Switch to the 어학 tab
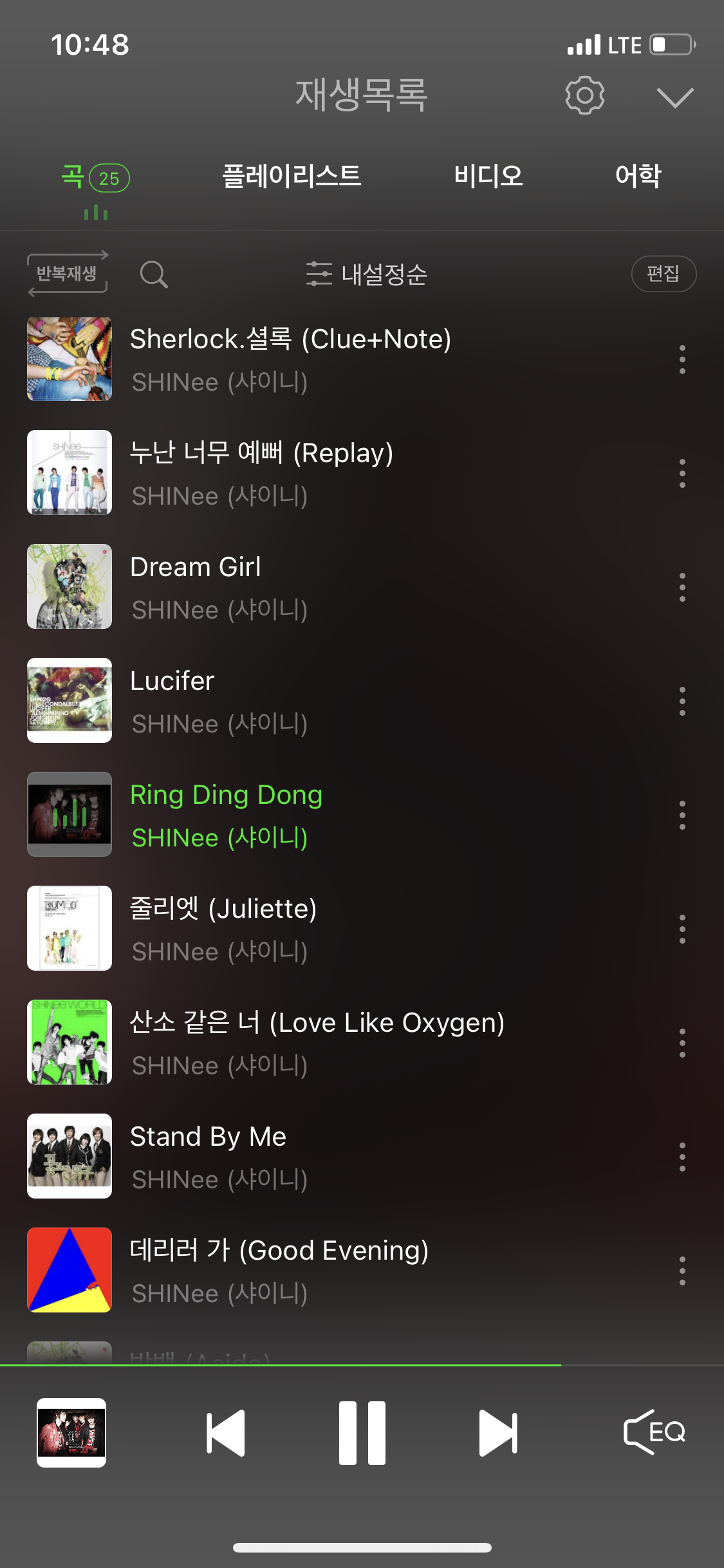Image resolution: width=724 pixels, height=1568 pixels. click(x=638, y=176)
